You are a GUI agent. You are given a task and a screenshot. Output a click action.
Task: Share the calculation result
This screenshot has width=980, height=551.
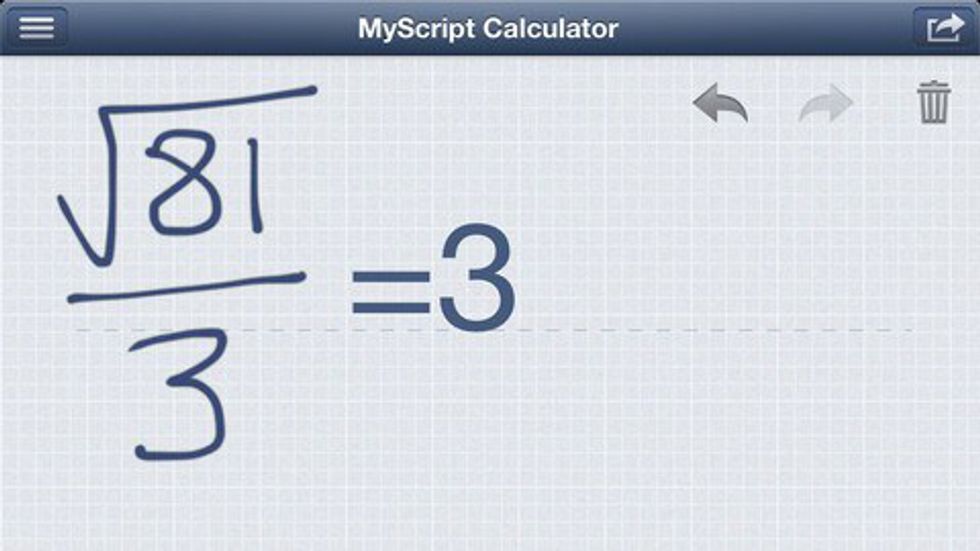coord(943,27)
